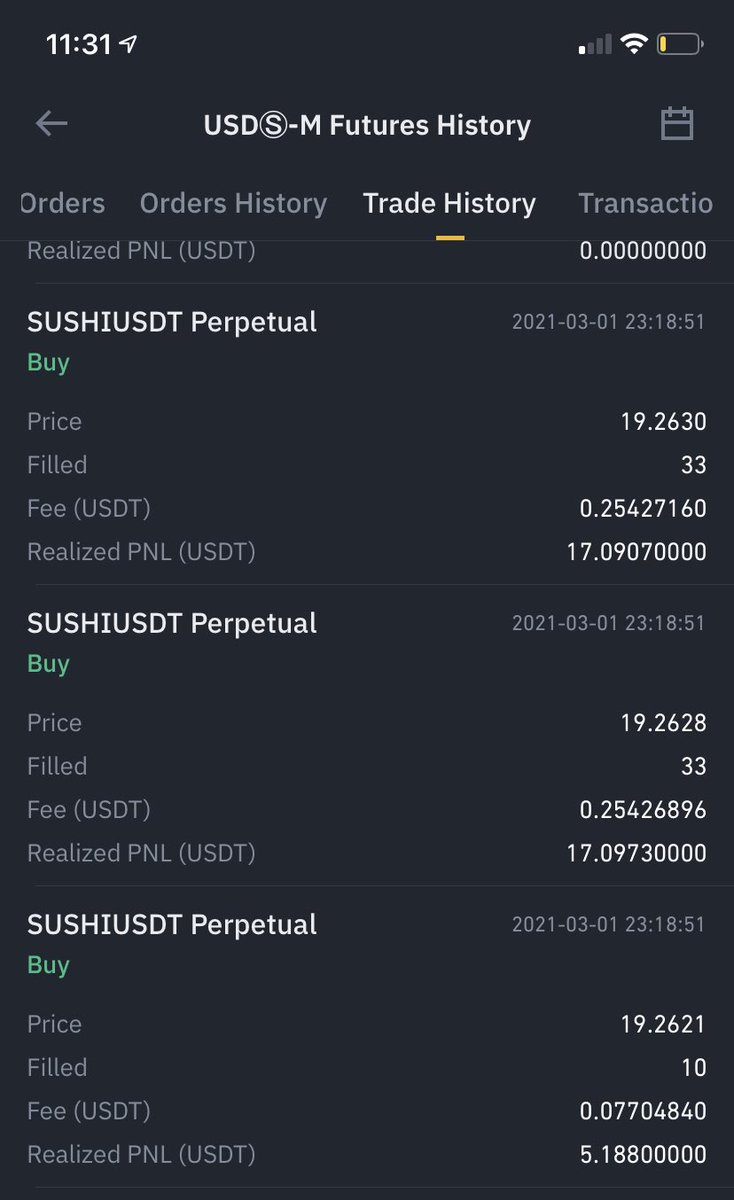Switch to the Transaction tab
This screenshot has width=734, height=1200.
tap(645, 204)
